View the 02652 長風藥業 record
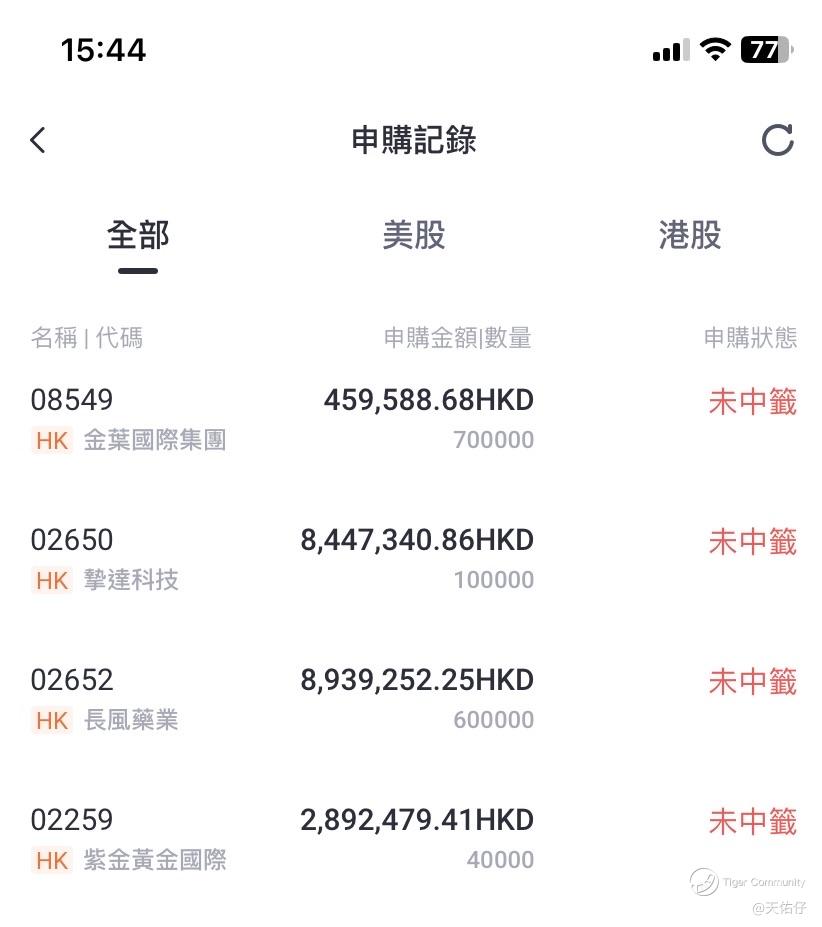822x927 pixels. [x=411, y=700]
